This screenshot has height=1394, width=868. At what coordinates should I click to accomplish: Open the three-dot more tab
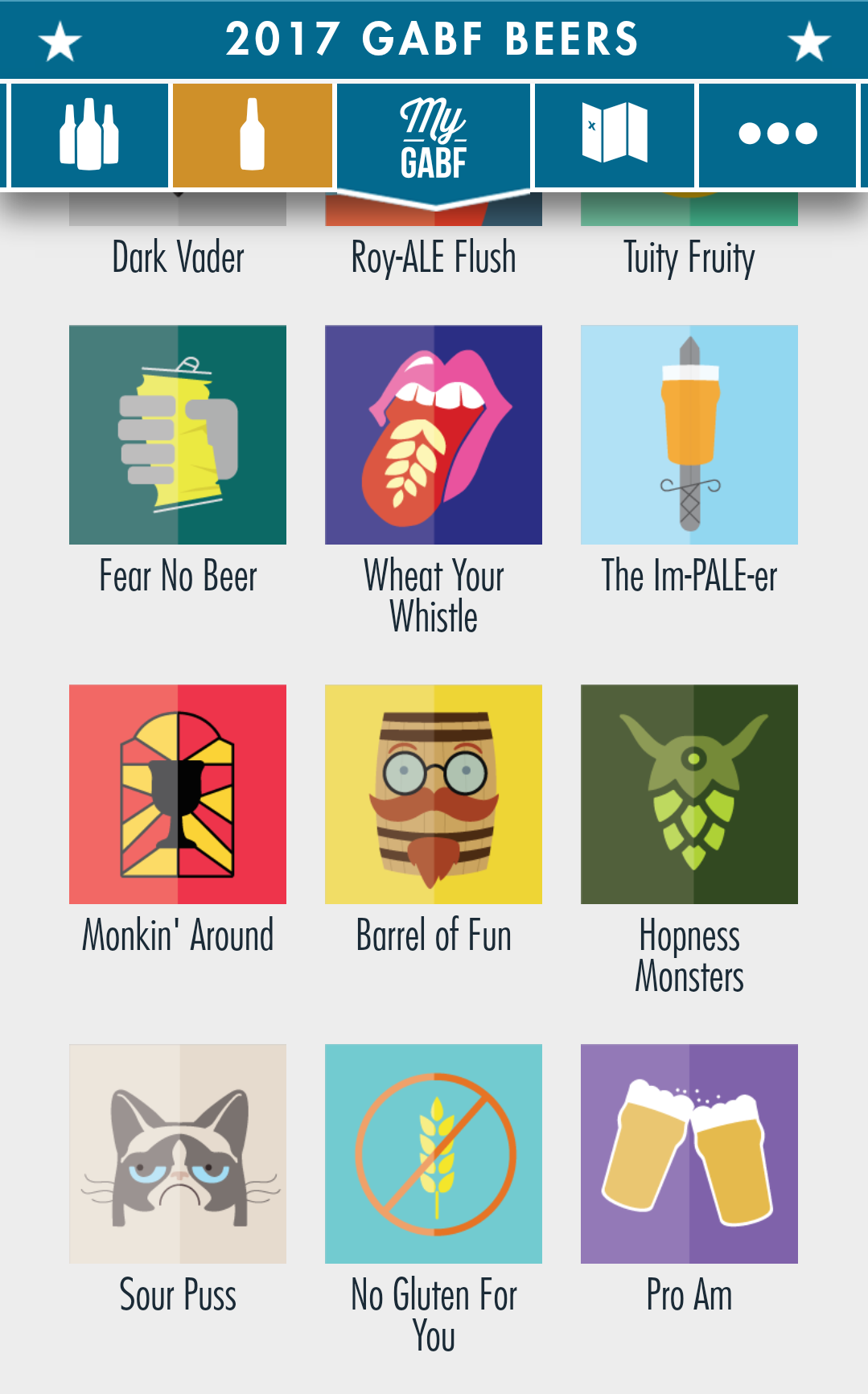(777, 134)
